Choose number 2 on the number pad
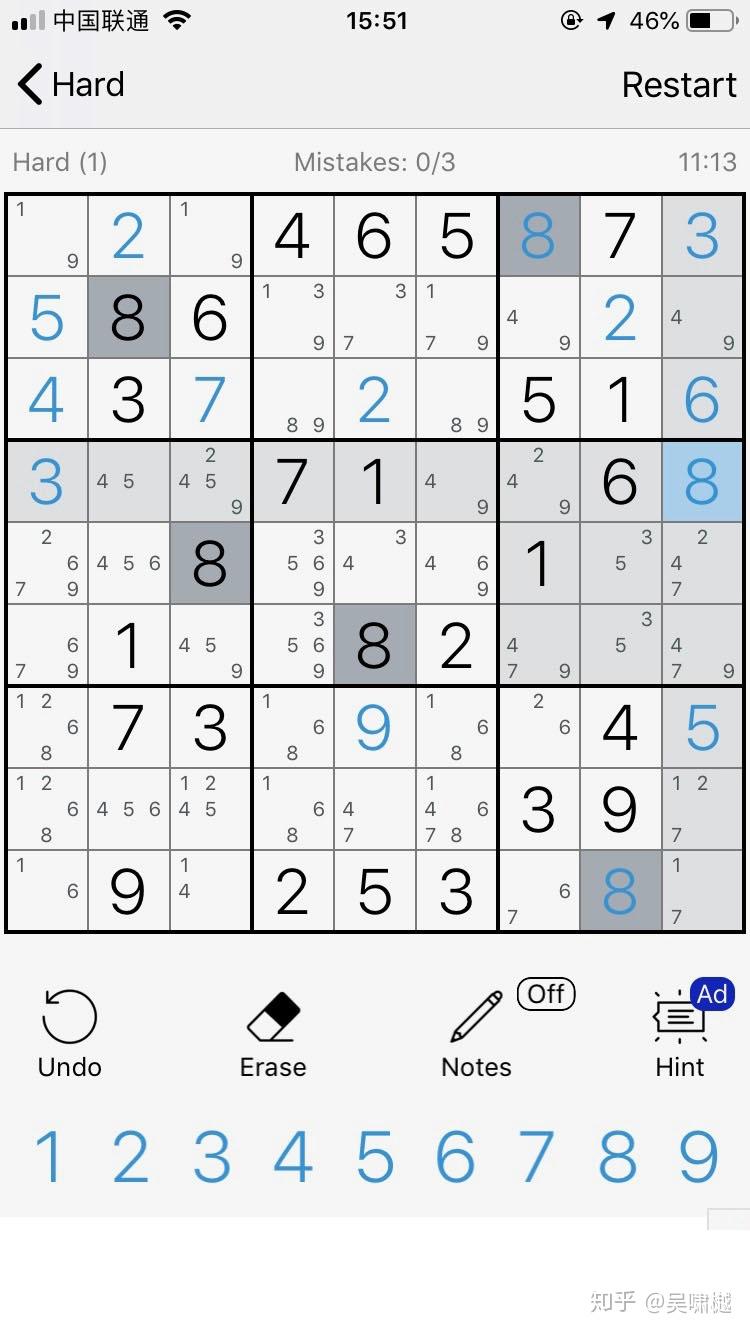 (130, 1157)
